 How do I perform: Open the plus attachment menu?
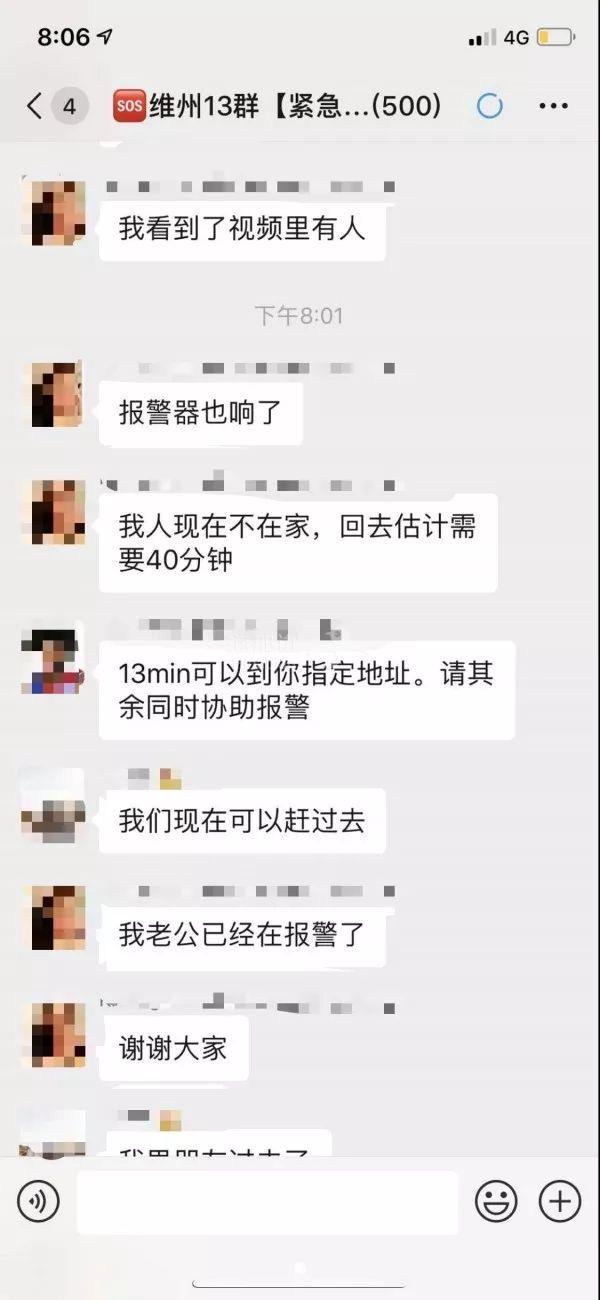559,1201
